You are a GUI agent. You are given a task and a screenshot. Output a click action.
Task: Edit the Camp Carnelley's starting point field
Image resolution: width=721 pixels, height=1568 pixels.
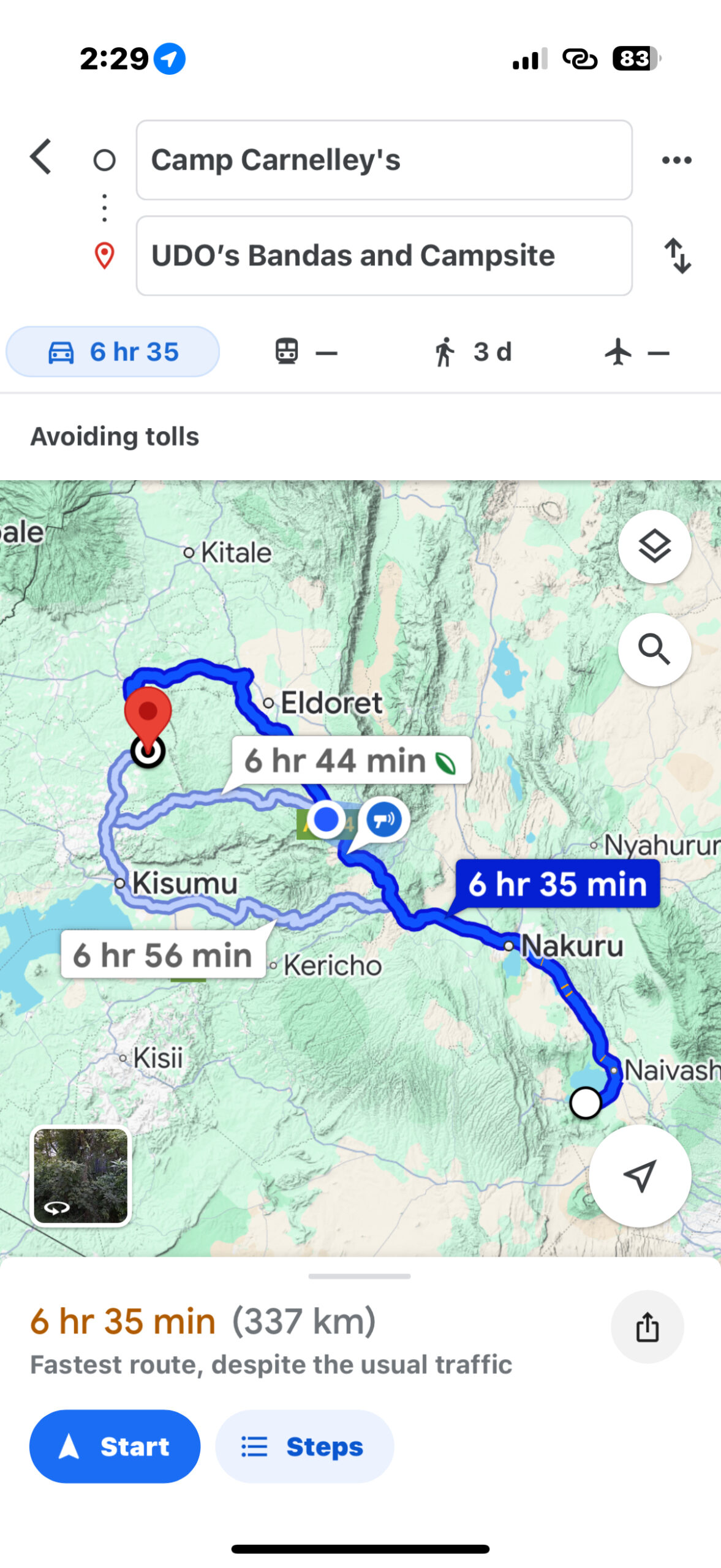(x=383, y=160)
